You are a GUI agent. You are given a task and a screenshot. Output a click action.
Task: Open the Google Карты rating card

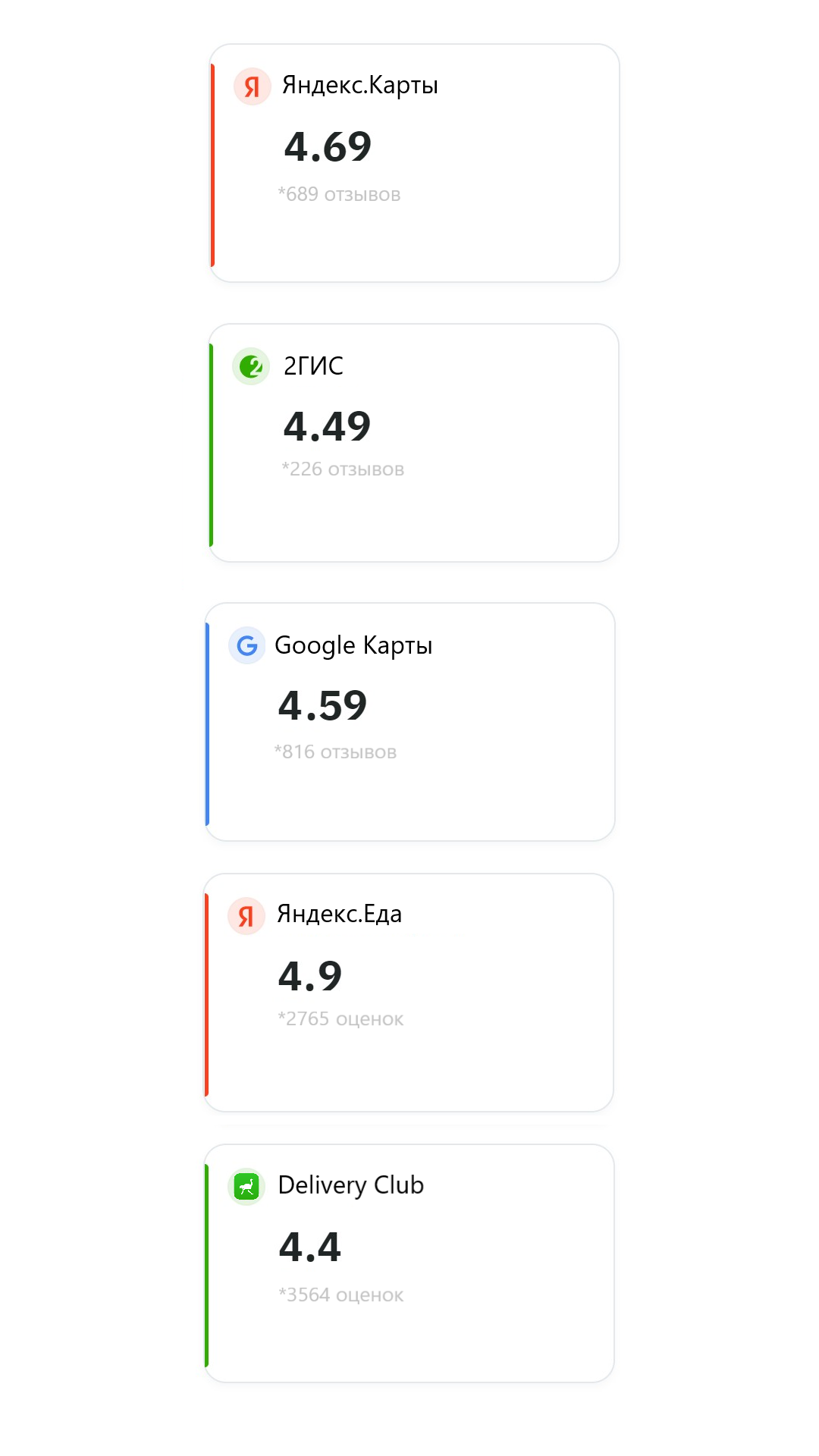point(410,722)
